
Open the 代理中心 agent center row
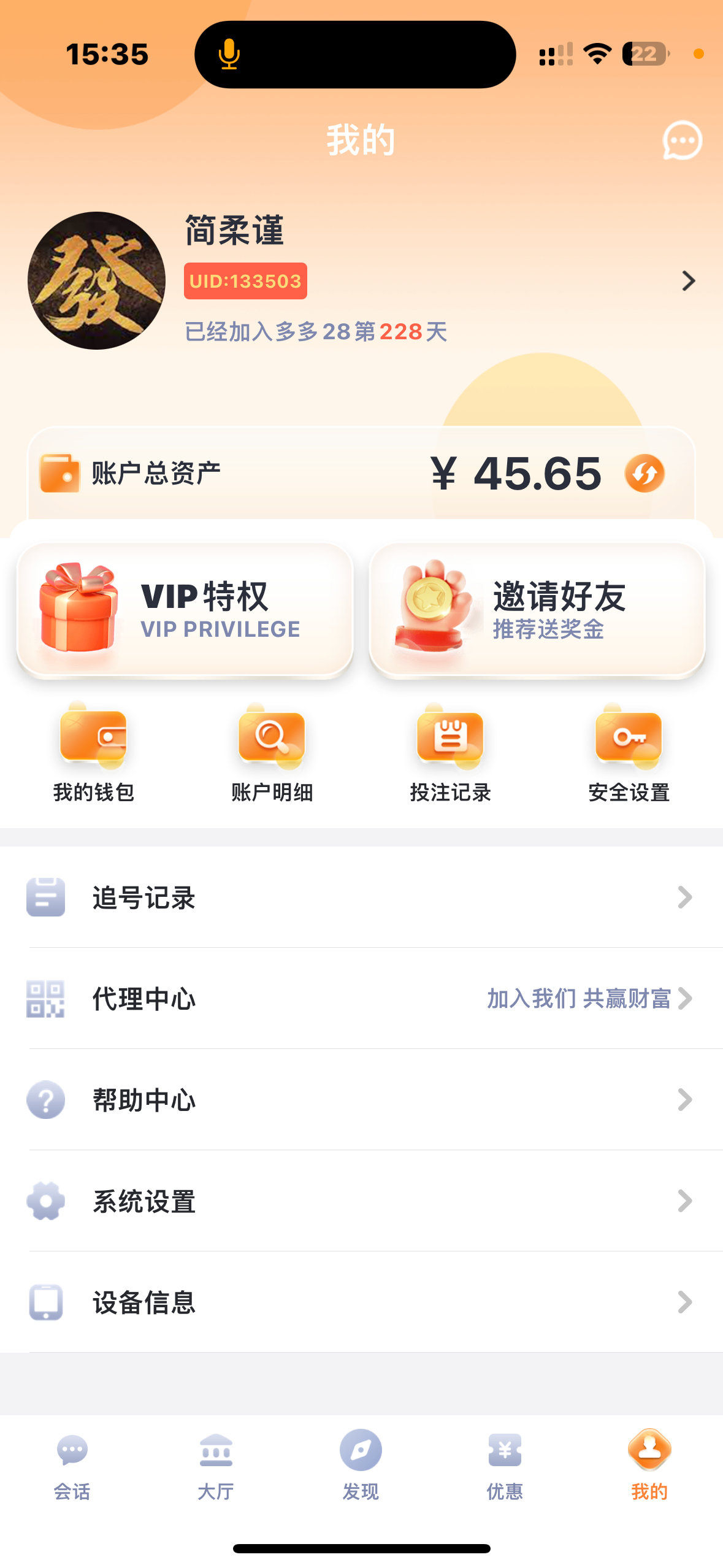[361, 999]
